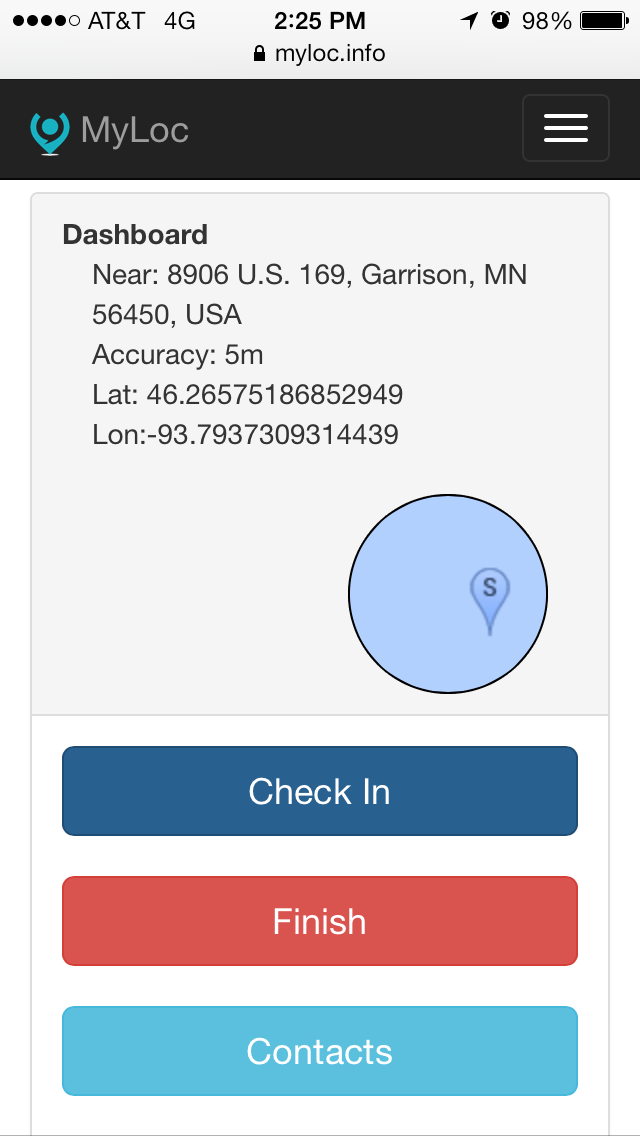
Task: Tap the myloc.info address bar
Action: tap(320, 53)
